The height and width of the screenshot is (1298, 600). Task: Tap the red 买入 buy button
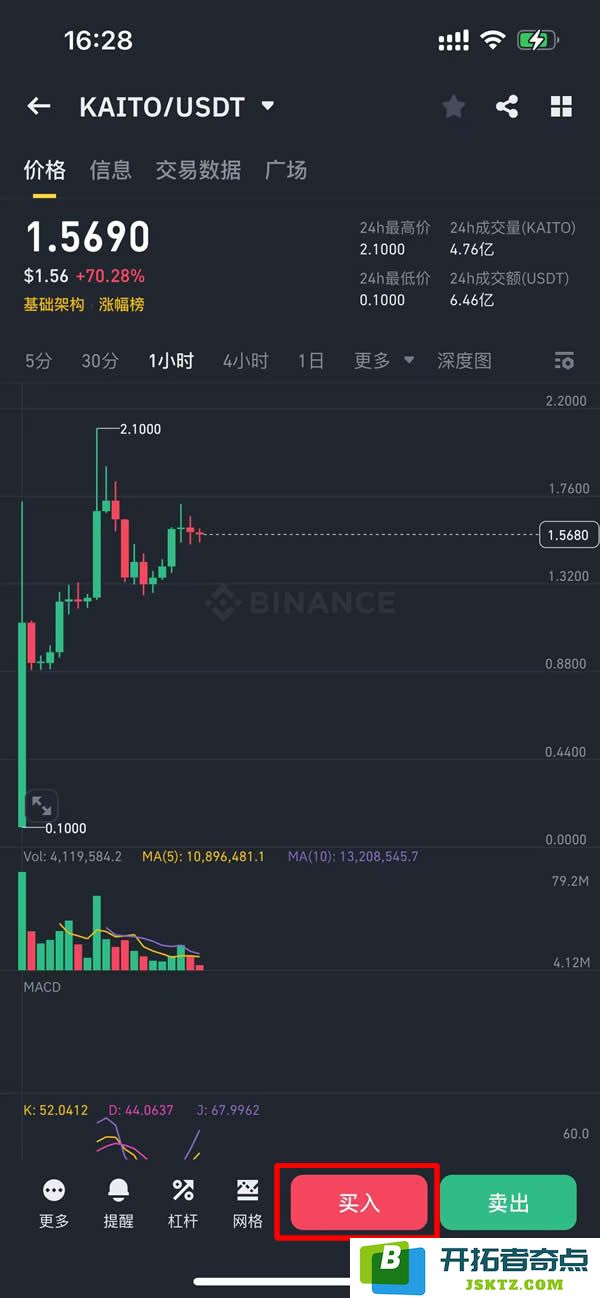pyautogui.click(x=358, y=1203)
